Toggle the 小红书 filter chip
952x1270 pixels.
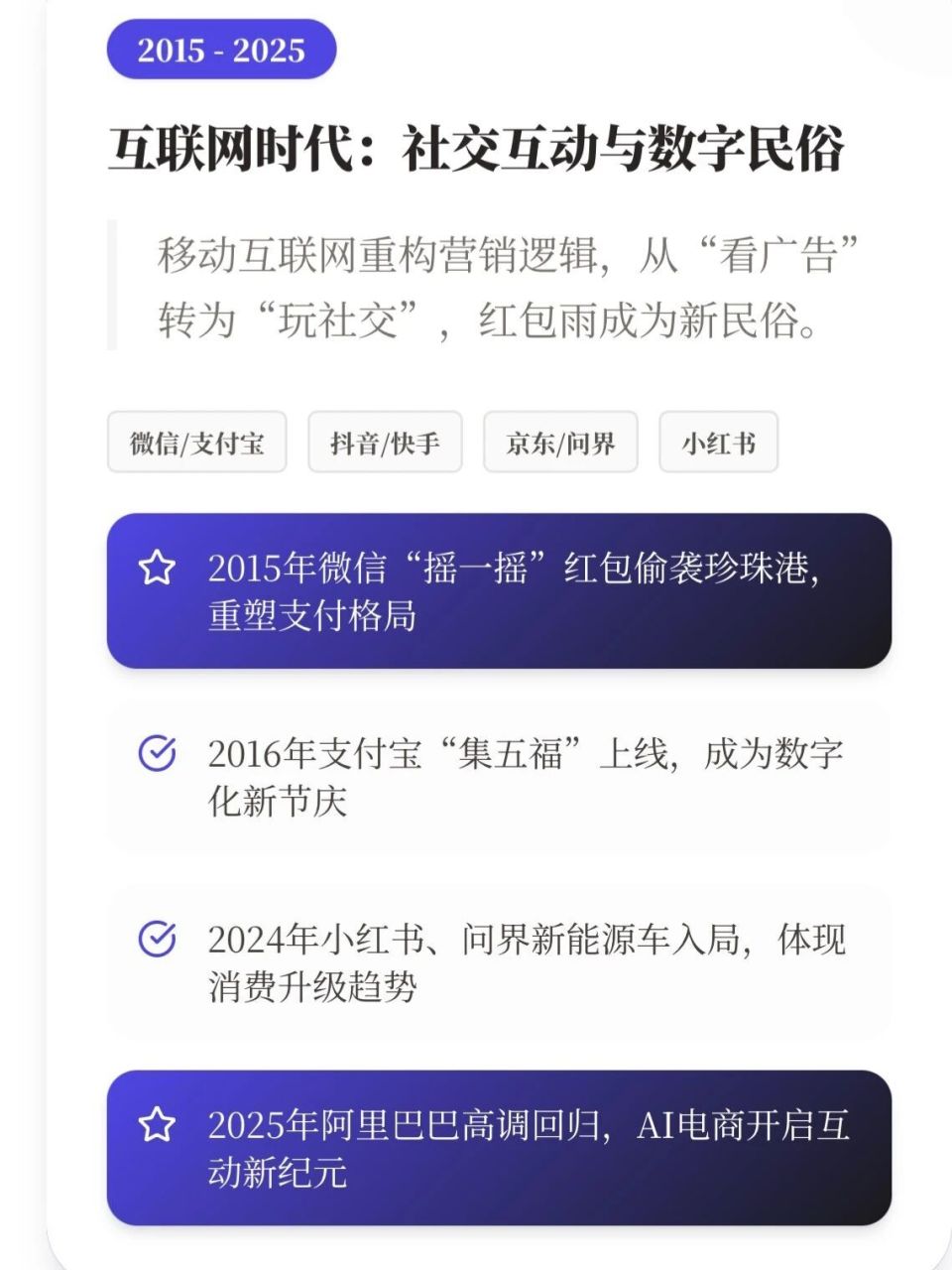pyautogui.click(x=717, y=443)
